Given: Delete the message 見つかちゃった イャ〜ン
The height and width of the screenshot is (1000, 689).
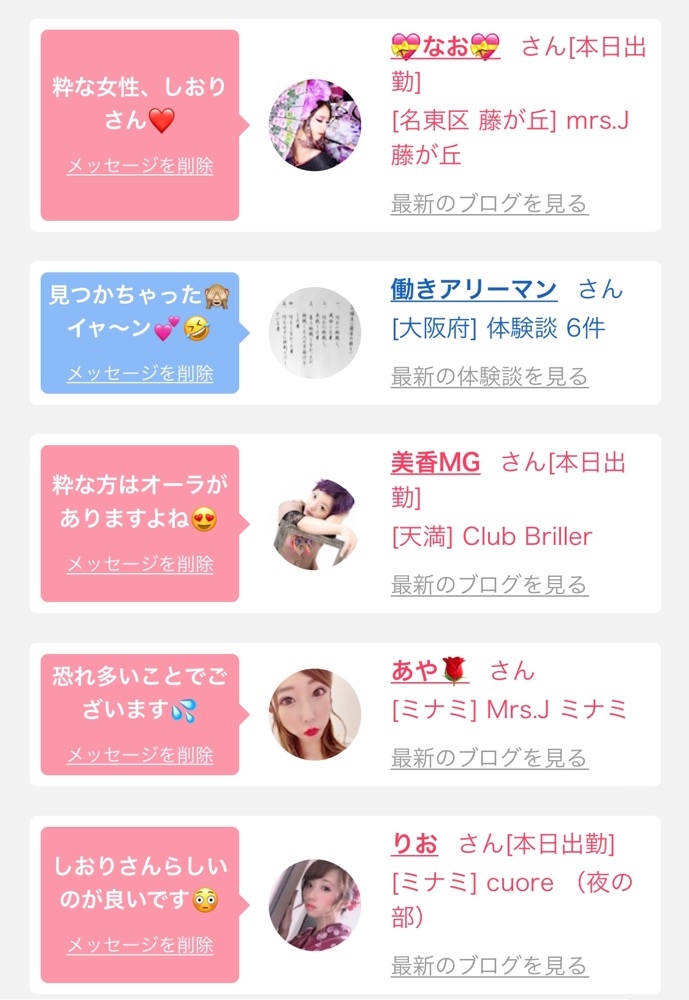Looking at the screenshot, I should (140, 374).
